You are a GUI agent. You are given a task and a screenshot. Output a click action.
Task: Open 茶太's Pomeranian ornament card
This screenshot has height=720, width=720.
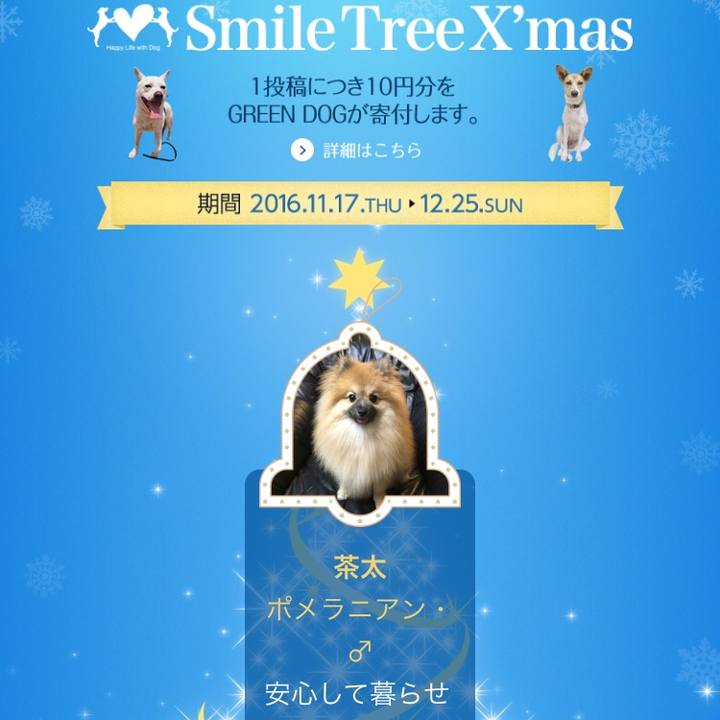[360, 422]
